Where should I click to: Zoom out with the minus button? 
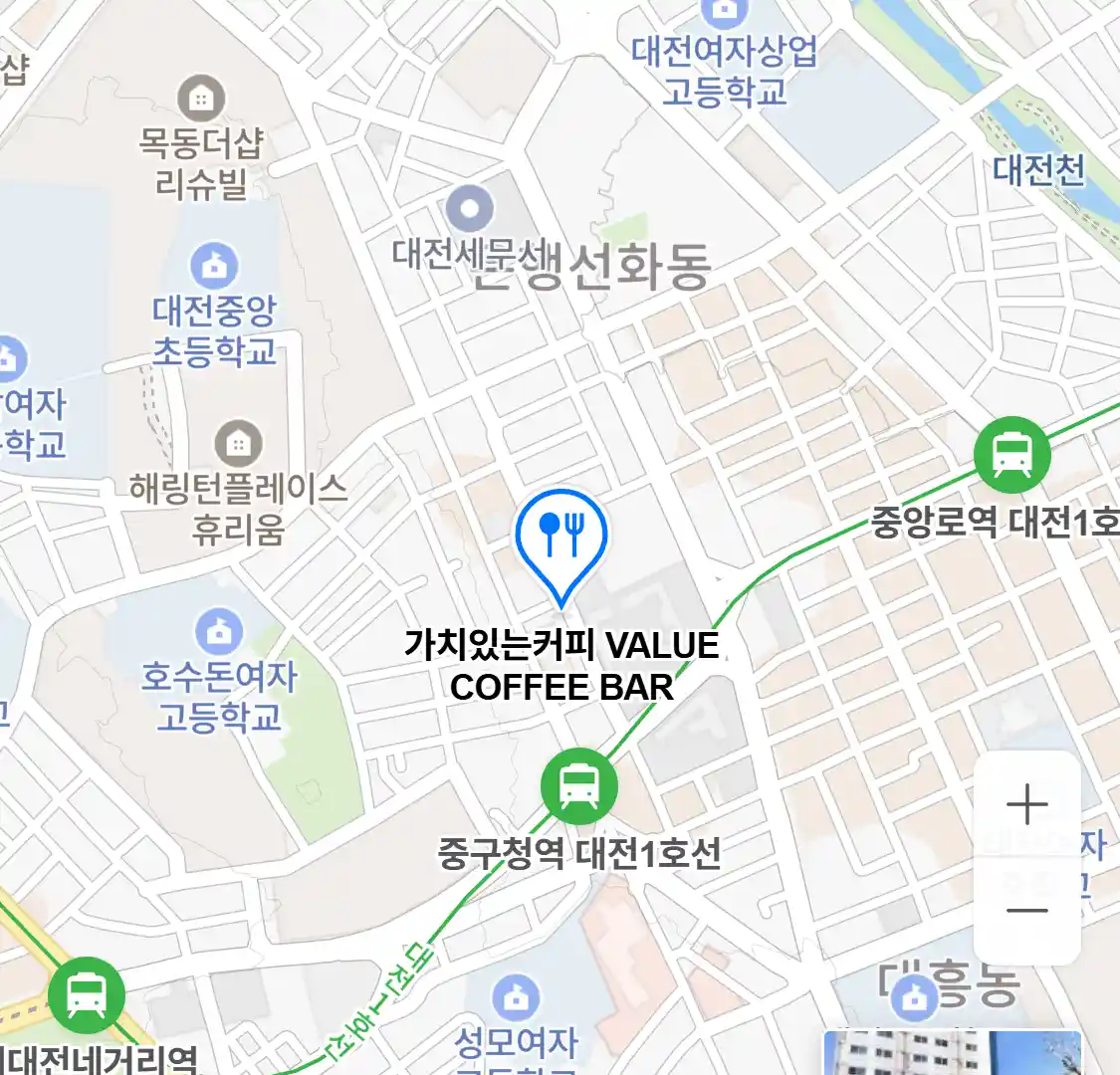(x=1026, y=910)
